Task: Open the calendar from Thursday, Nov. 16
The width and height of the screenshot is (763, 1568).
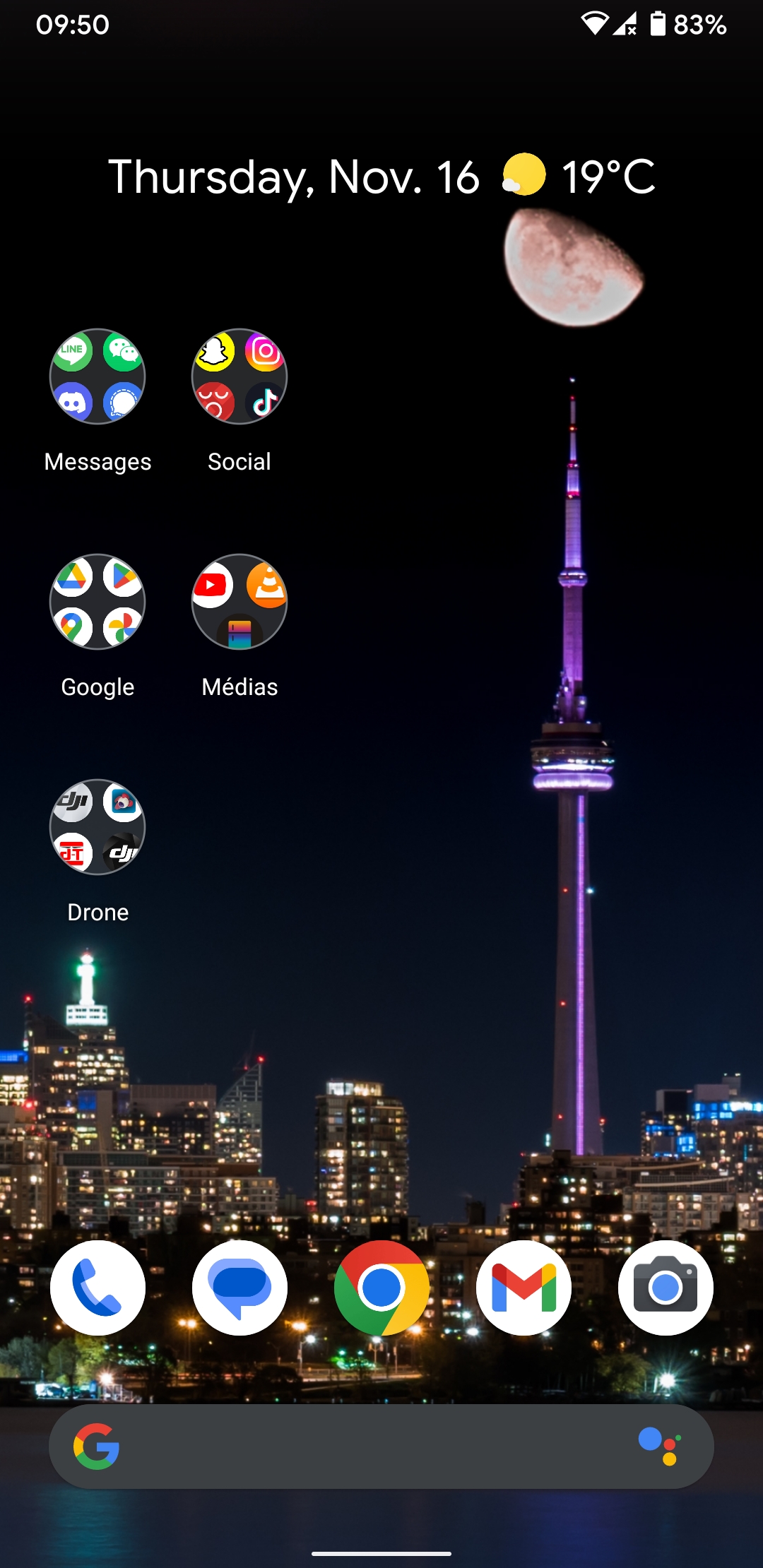Action: coord(293,177)
